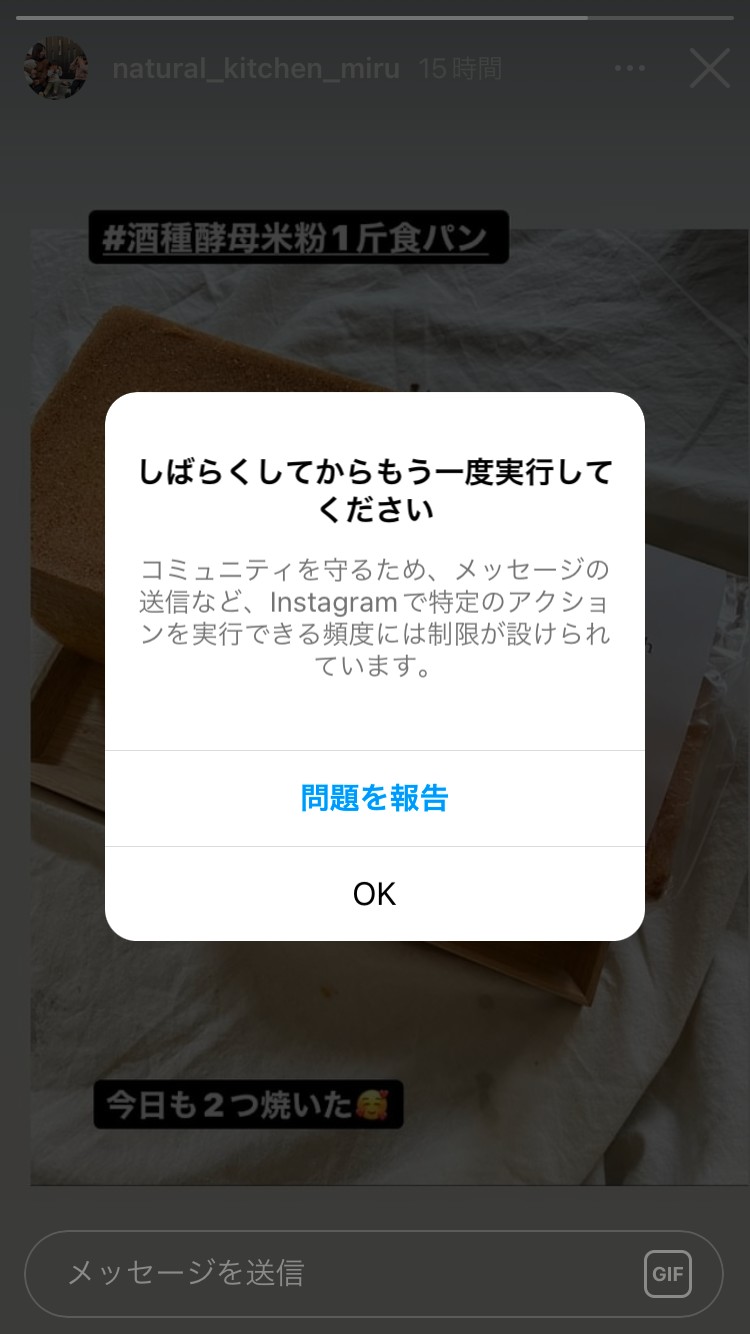Tap the natural_kitchen_miru username
Viewport: 750px width, 1334px height.
click(256, 69)
